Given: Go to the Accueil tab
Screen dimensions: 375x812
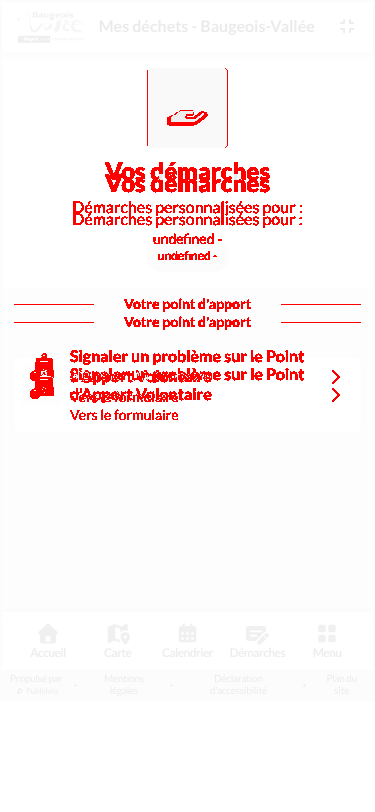Looking at the screenshot, I should pyautogui.click(x=48, y=641).
